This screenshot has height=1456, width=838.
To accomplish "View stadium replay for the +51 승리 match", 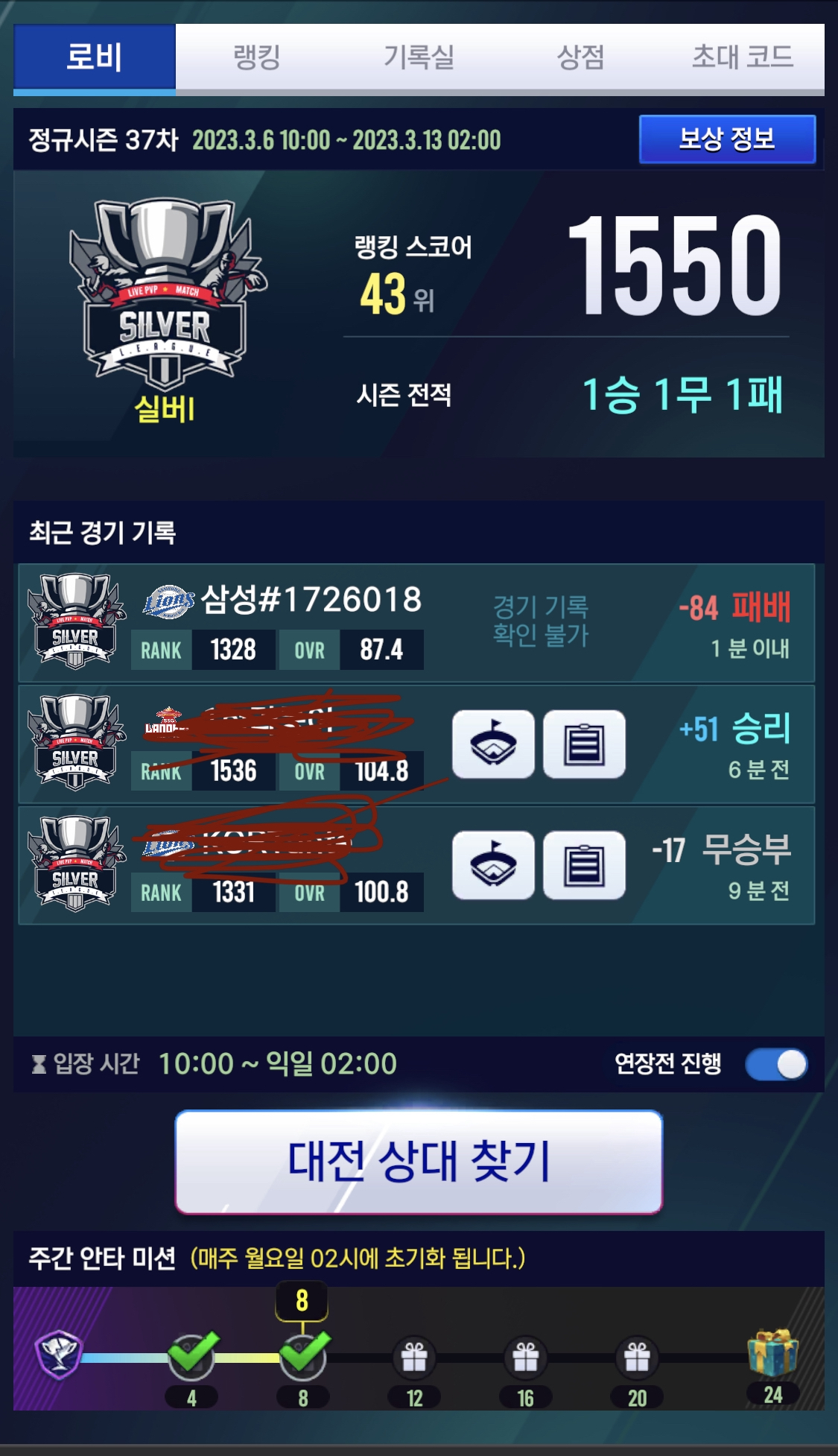I will pyautogui.click(x=493, y=744).
